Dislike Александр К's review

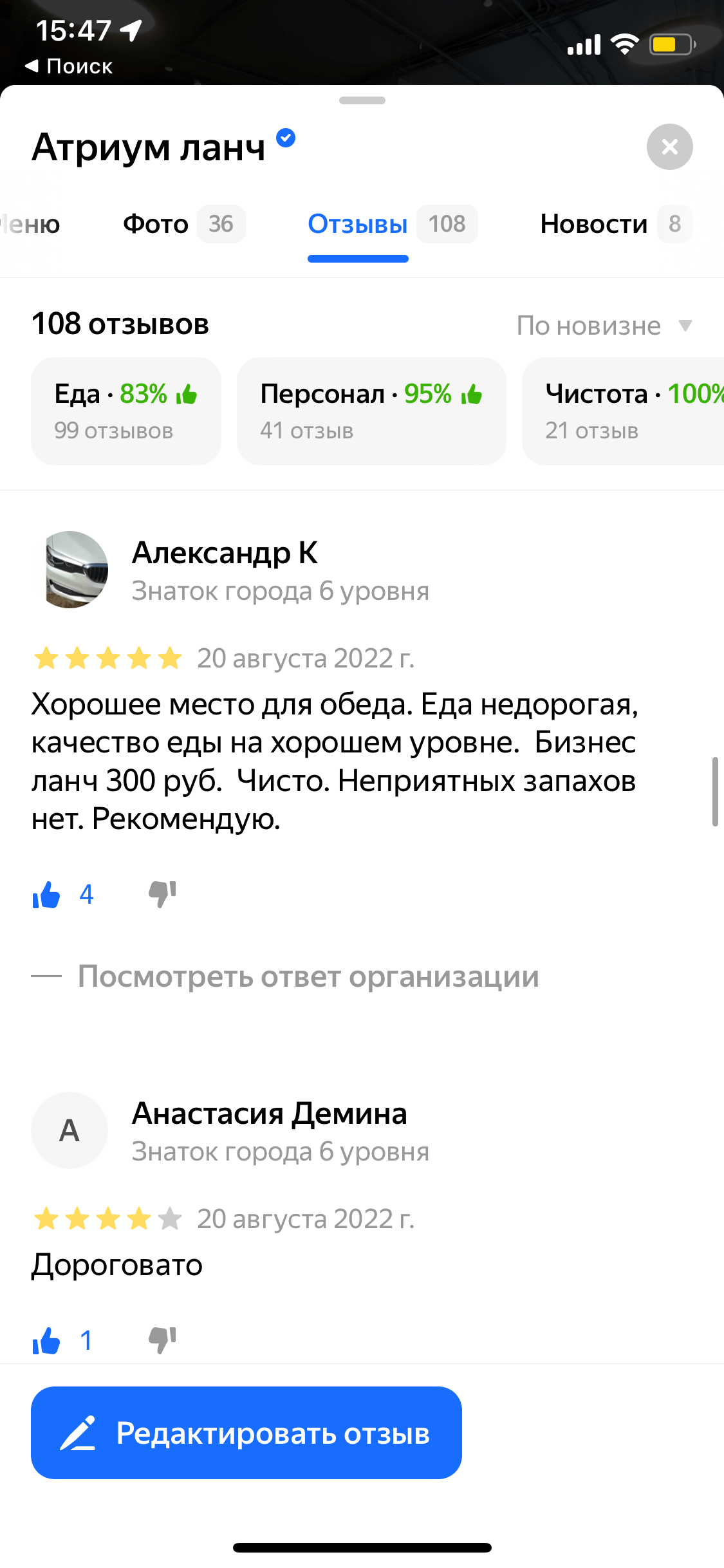point(162,895)
